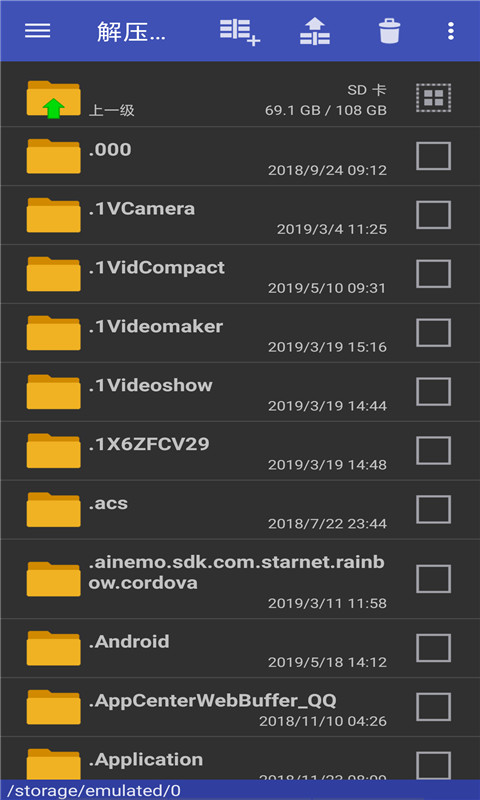Tick the checkbox next to .1X6ZFCV29
This screenshot has width=480, height=800.
click(x=433, y=451)
